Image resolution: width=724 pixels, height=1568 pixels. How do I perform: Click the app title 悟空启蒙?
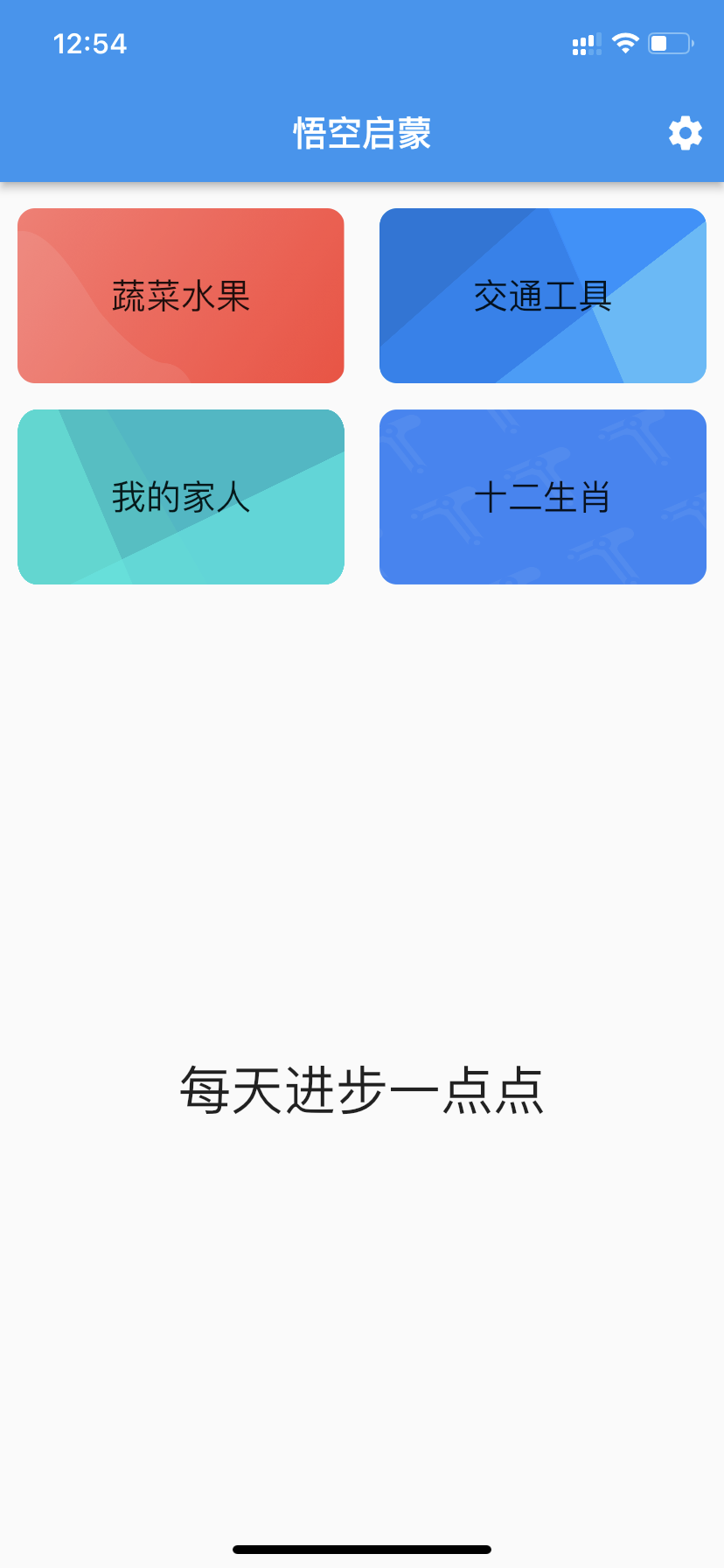click(x=362, y=133)
